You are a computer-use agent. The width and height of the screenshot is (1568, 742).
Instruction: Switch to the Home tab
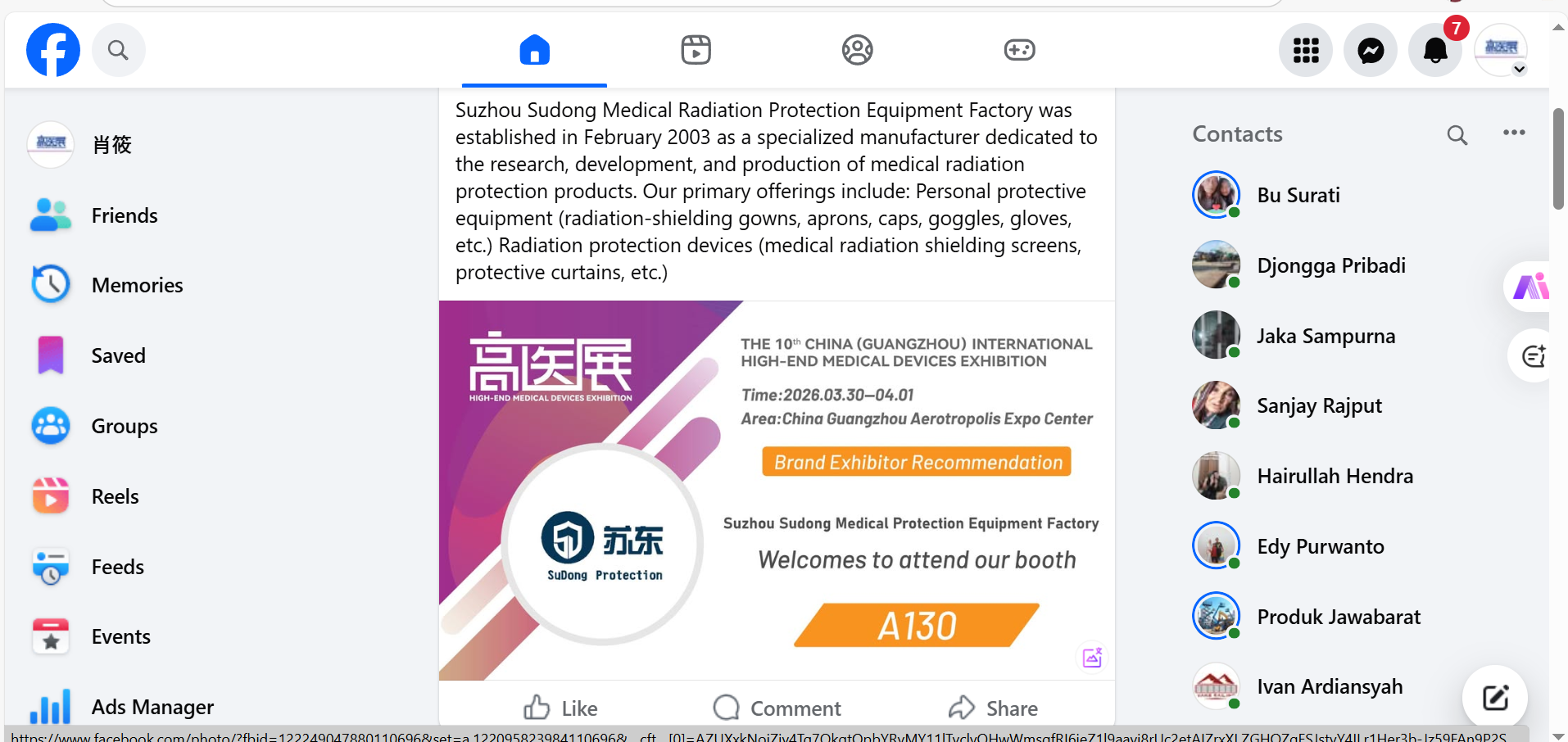pos(534,50)
